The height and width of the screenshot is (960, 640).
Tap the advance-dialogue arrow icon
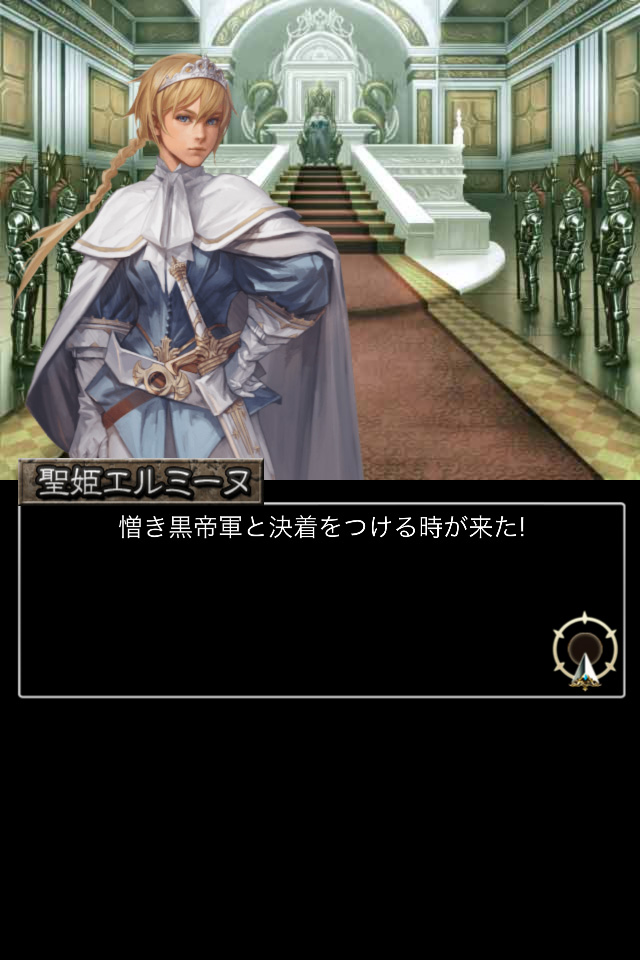[x=584, y=653]
